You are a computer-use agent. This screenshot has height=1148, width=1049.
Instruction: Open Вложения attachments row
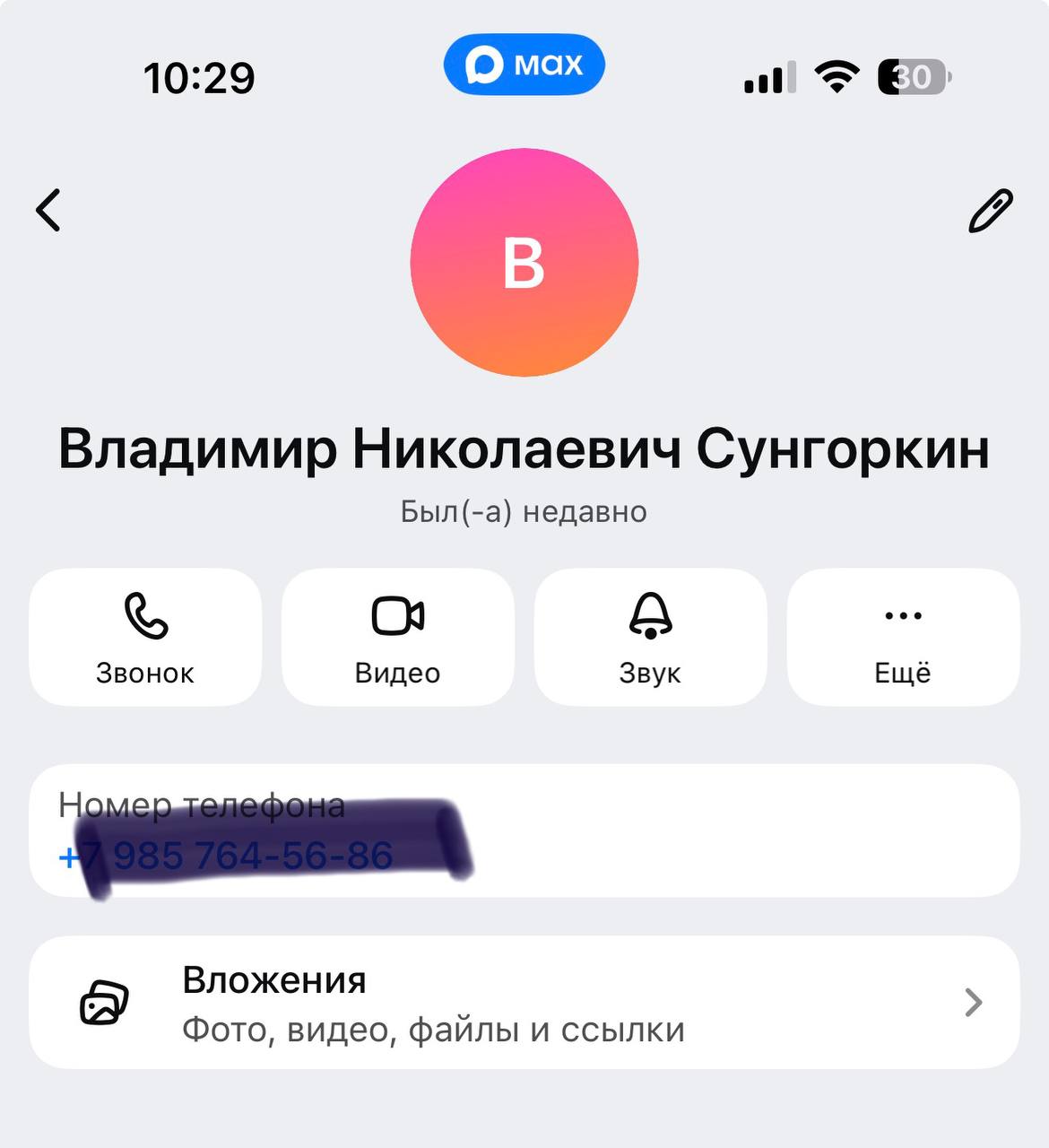[x=524, y=1003]
